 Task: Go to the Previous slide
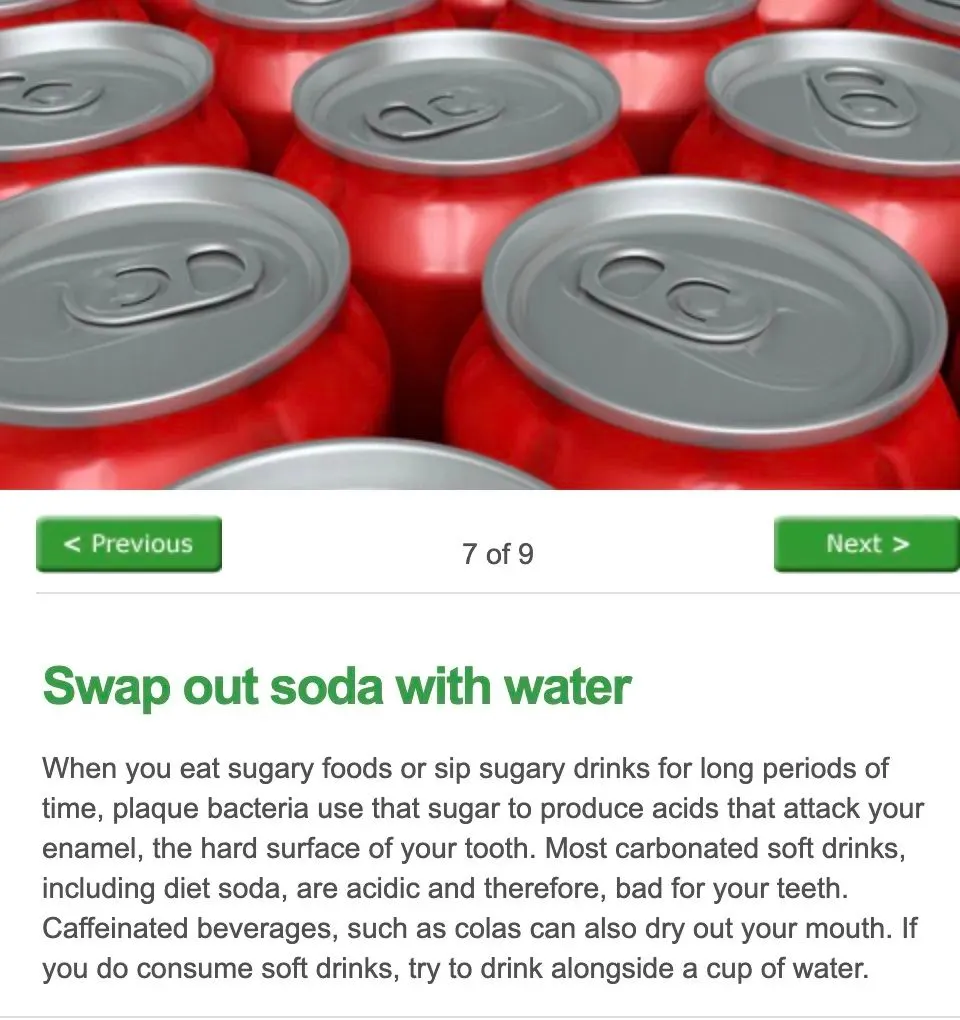pos(128,544)
